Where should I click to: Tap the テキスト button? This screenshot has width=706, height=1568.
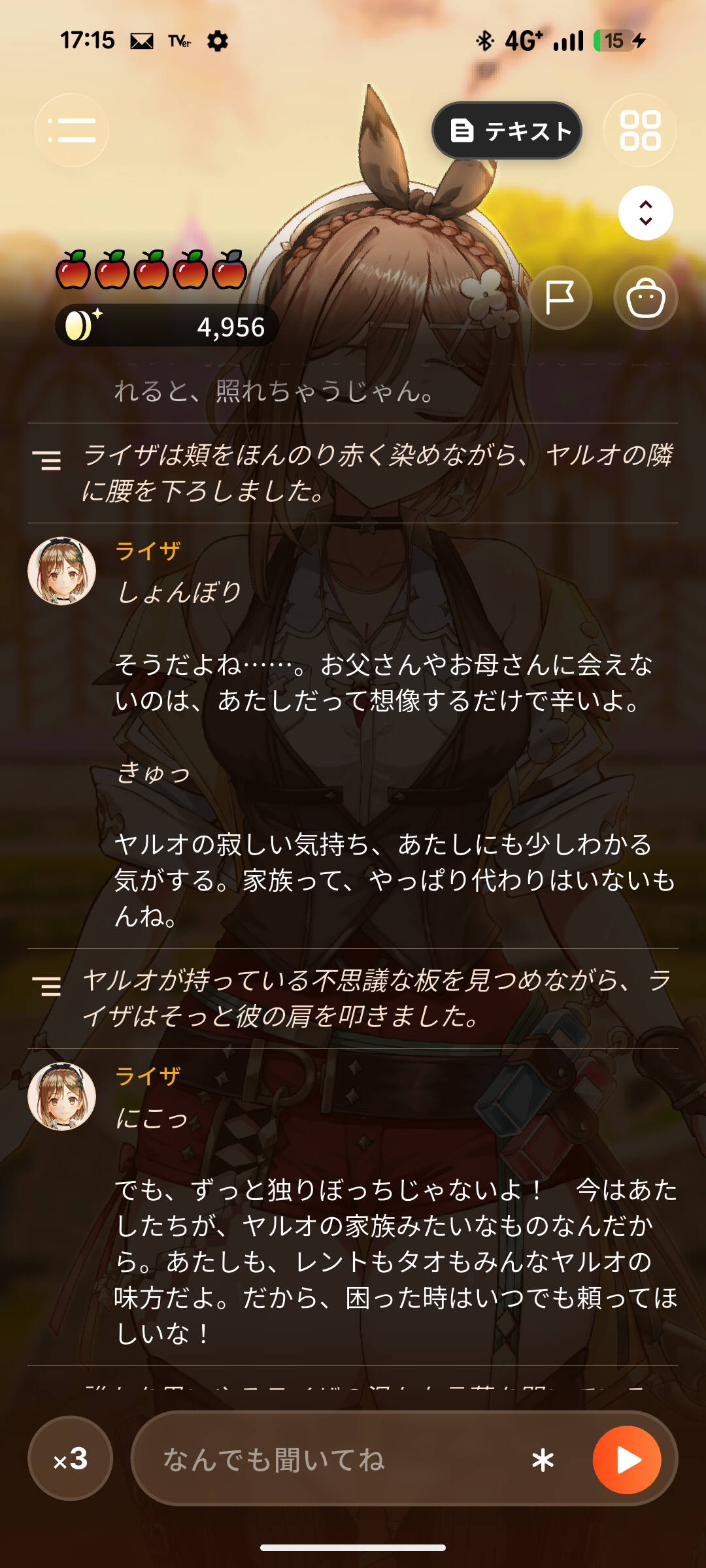coord(507,131)
